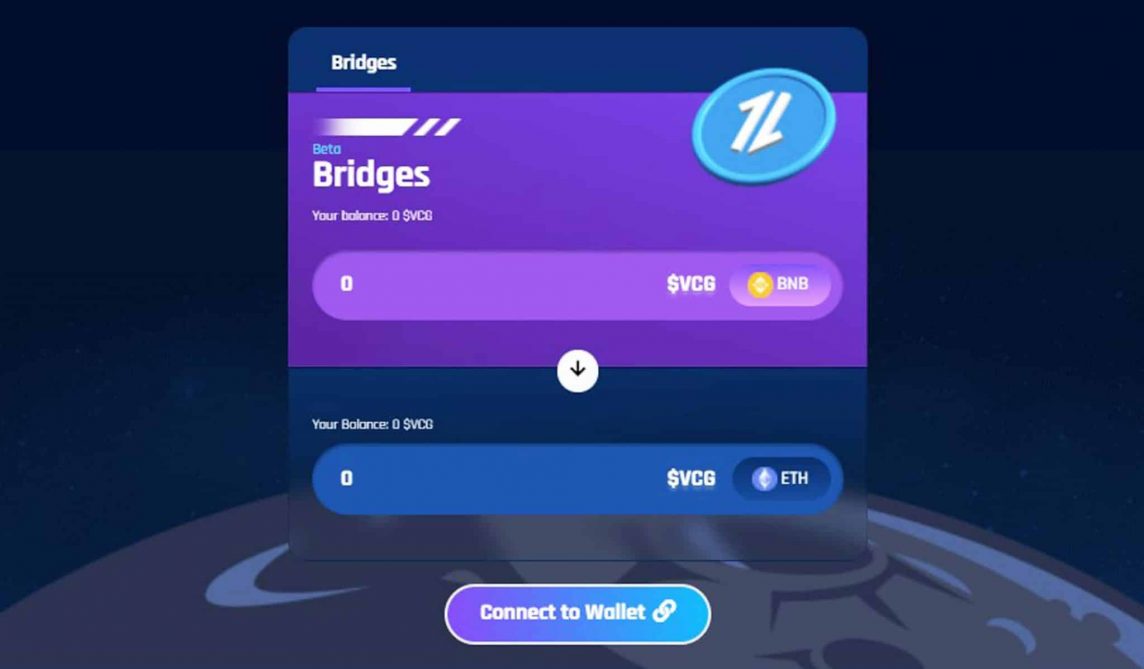Swap bridge direction with the arrow button
This screenshot has width=1144, height=669.
(577, 370)
